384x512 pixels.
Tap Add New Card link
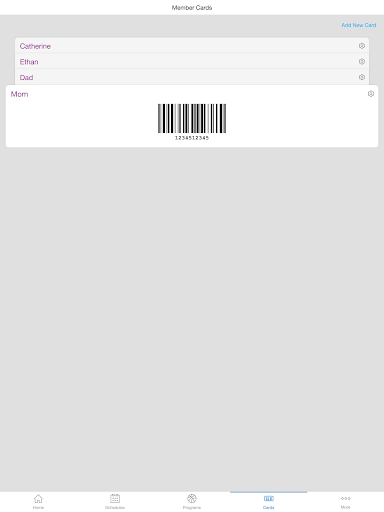pos(359,25)
